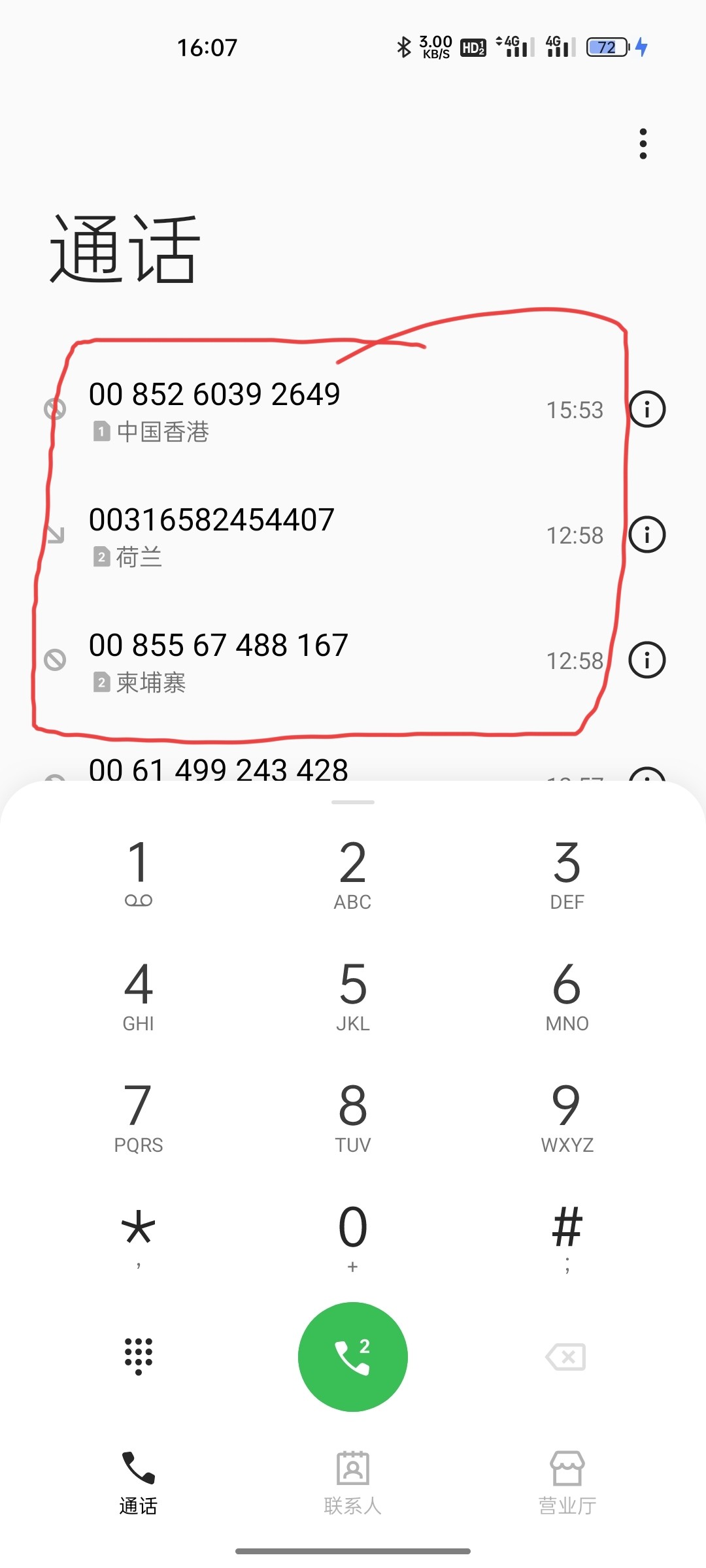Collapse the dial pad with the keypad icon
The image size is (706, 1568).
pos(139,1357)
